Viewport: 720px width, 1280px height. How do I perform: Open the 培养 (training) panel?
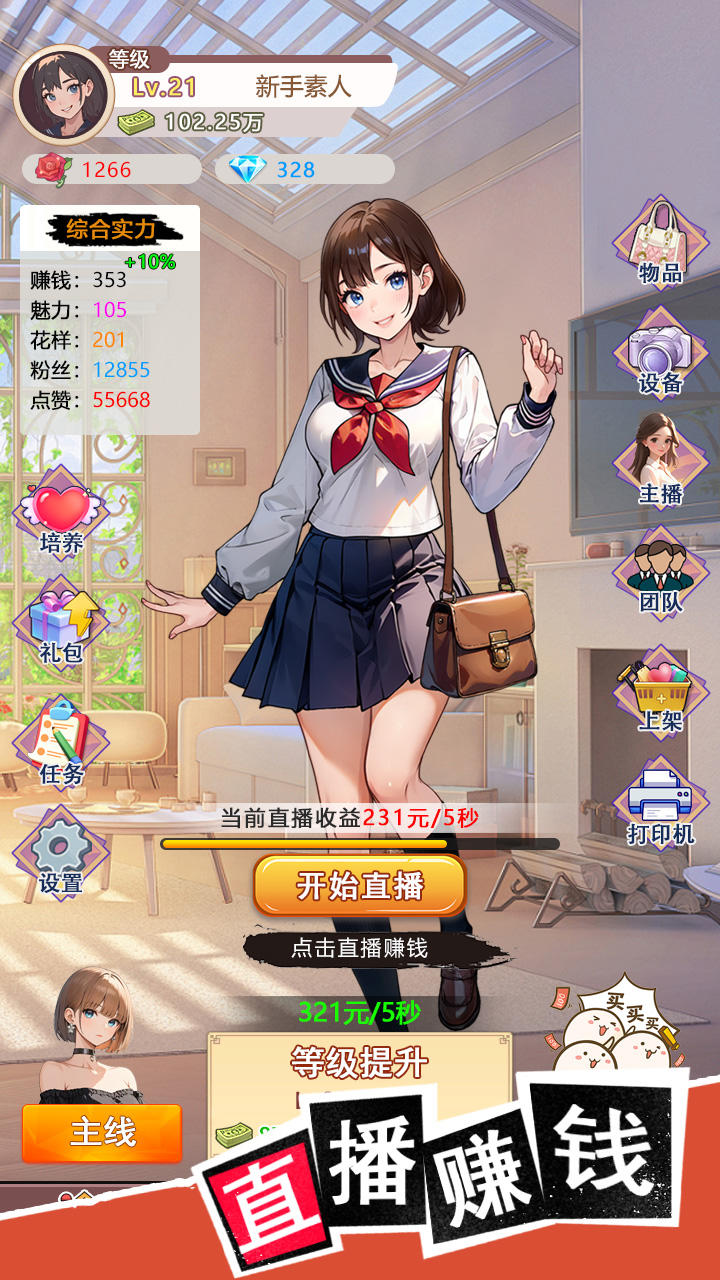click(x=60, y=519)
